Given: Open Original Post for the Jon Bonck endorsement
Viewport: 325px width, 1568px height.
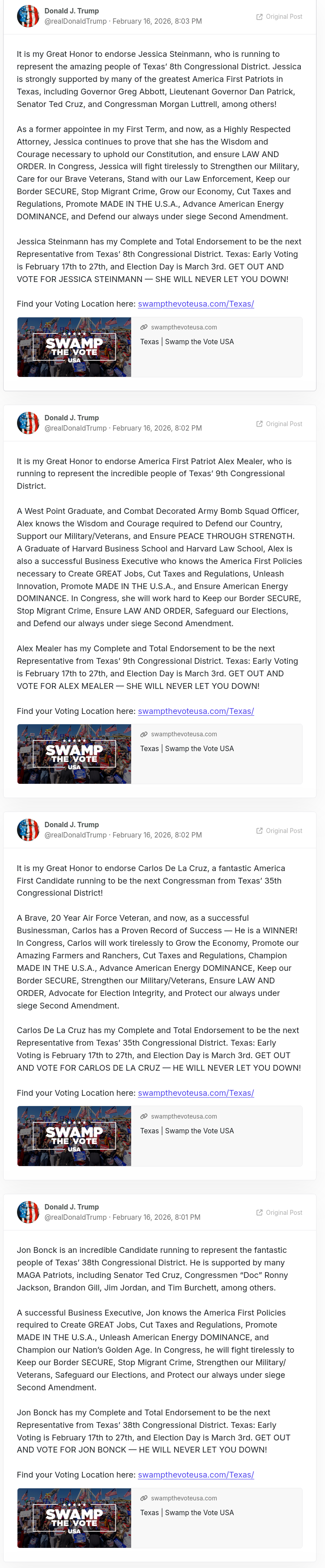Looking at the screenshot, I should (279, 1213).
